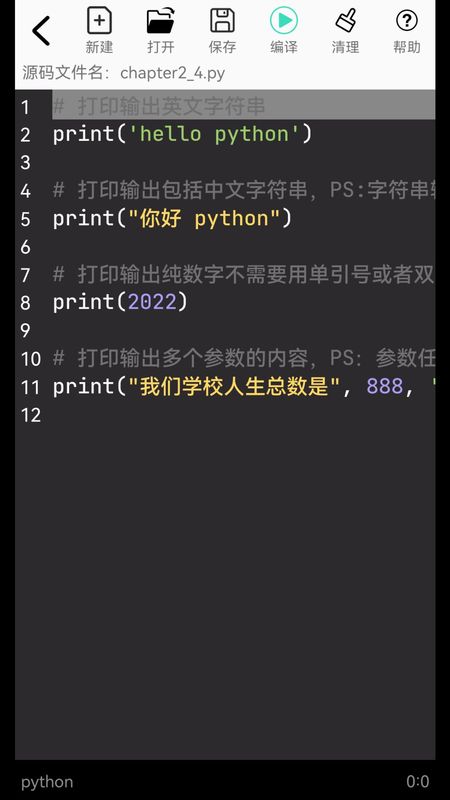Image resolution: width=450 pixels, height=800 pixels.
Task: Place cursor on the print(2022) line
Action: coord(120,303)
